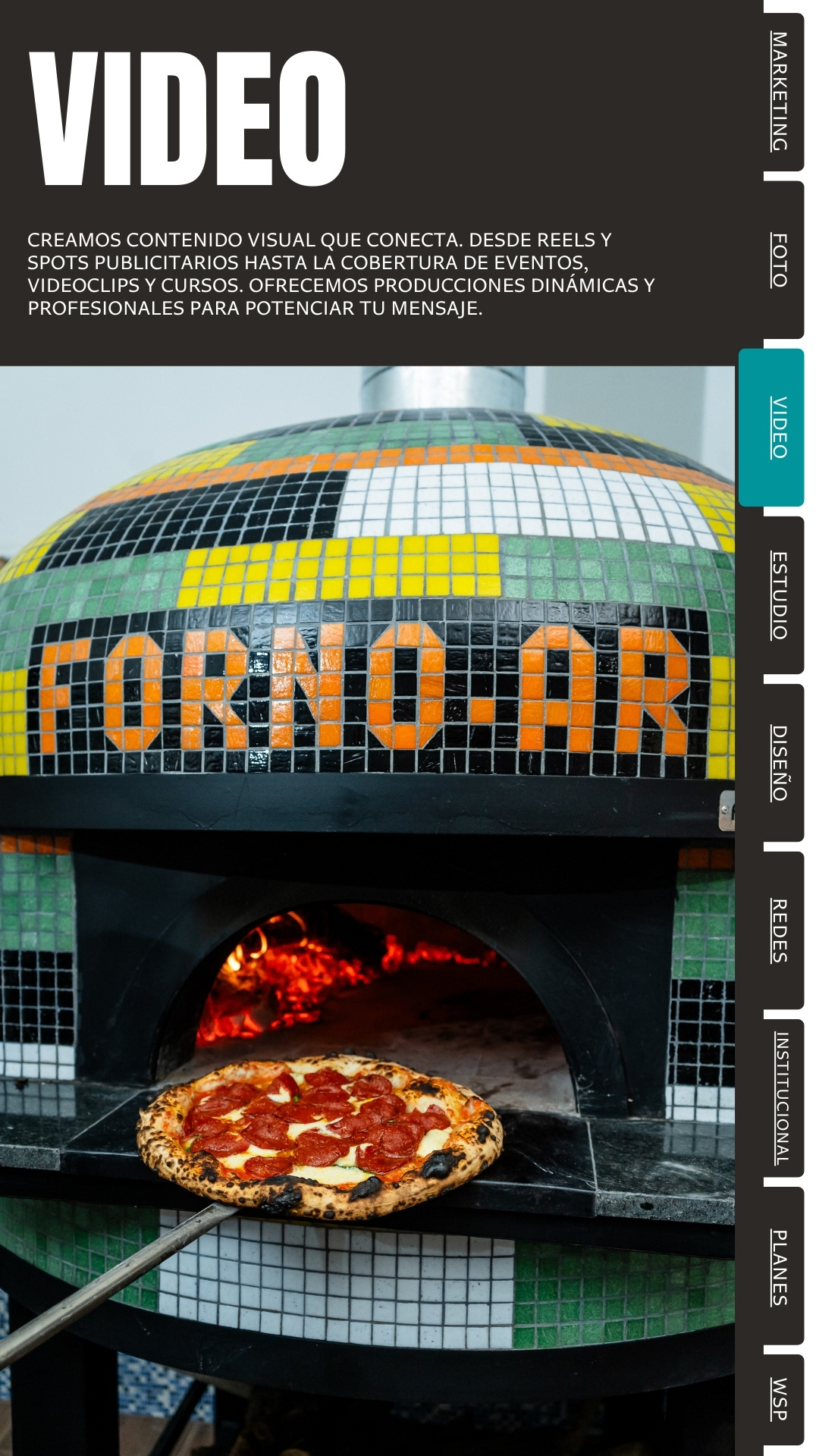The height and width of the screenshot is (1456, 819).
Task: Open the Foto tab
Action: tap(779, 260)
